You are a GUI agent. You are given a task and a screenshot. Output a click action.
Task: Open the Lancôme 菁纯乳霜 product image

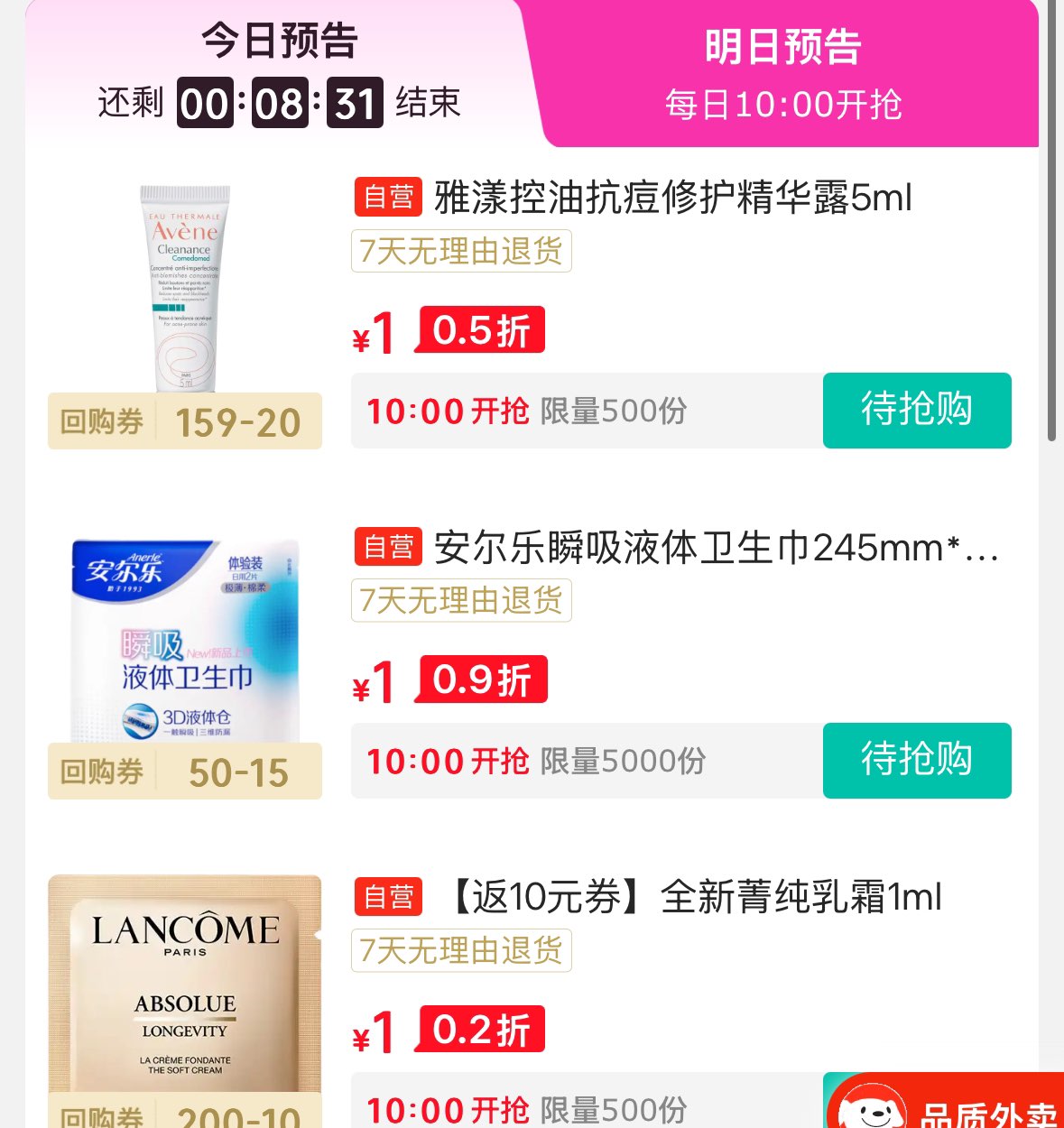click(185, 984)
